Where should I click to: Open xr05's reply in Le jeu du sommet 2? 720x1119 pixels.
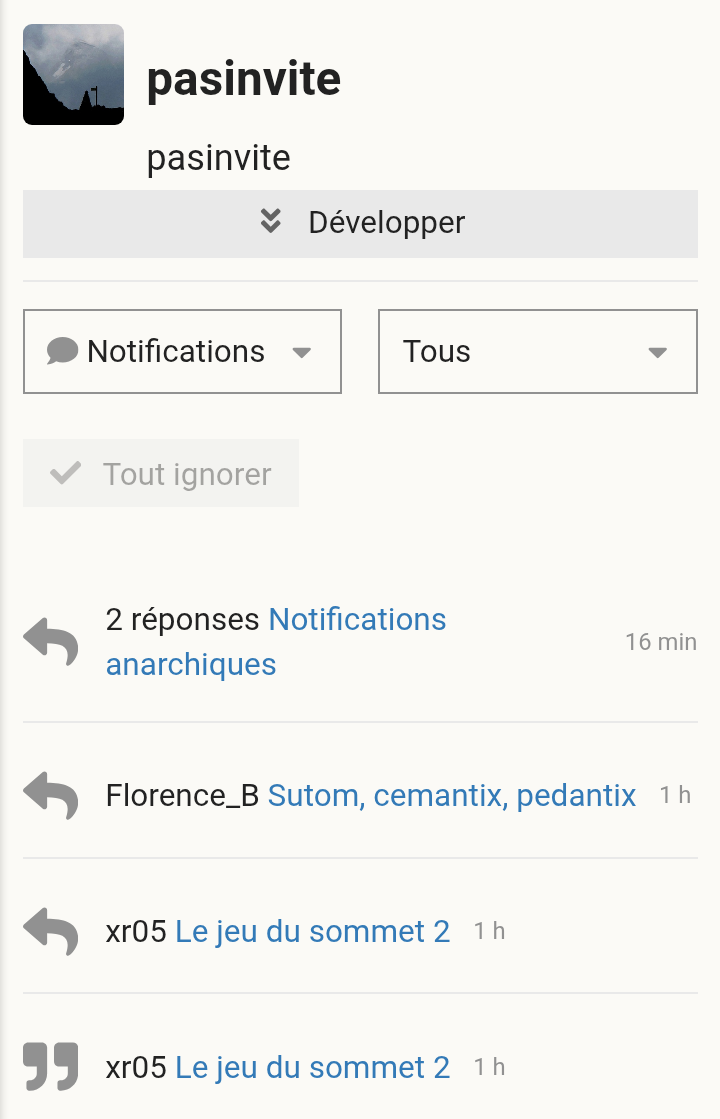(x=312, y=932)
